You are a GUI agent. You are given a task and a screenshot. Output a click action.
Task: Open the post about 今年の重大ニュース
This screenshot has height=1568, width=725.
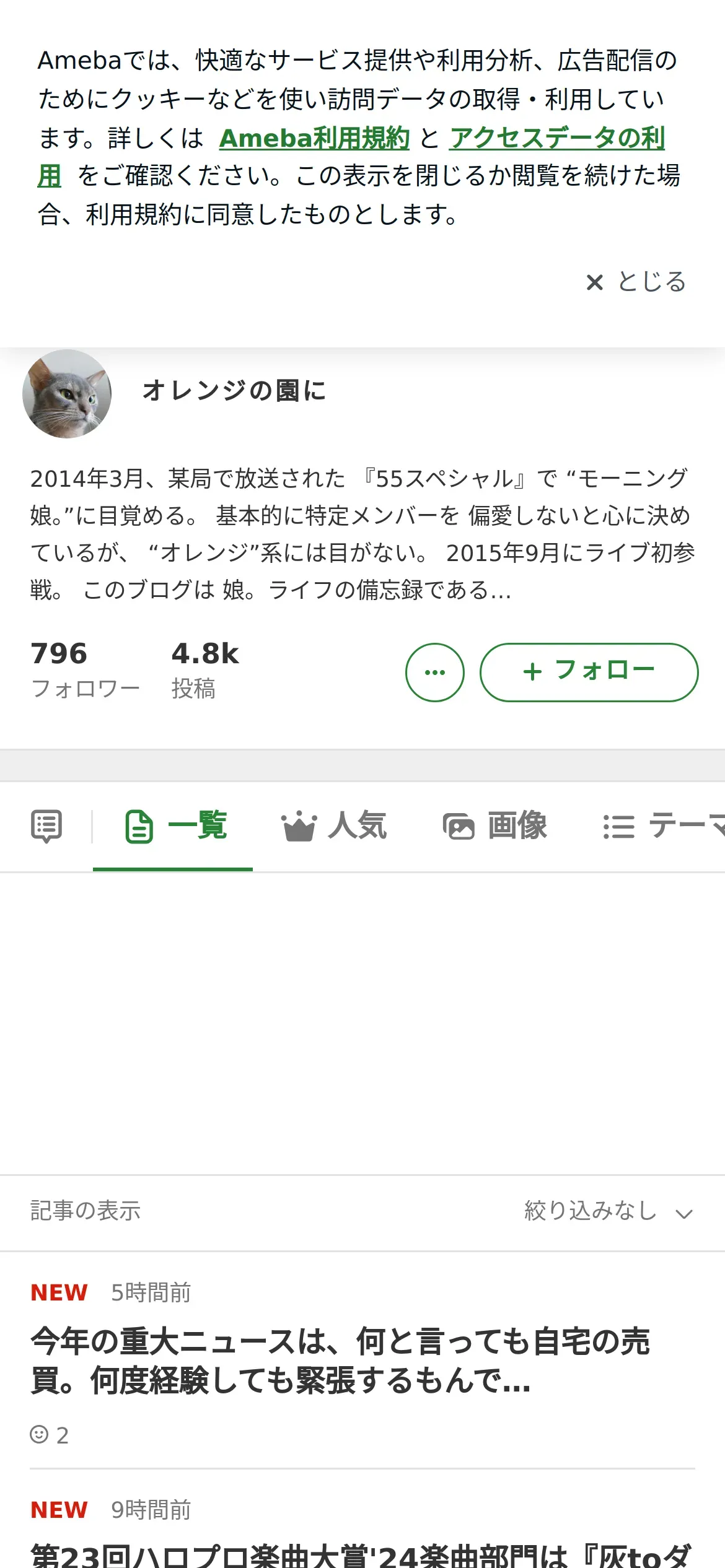tap(340, 1361)
